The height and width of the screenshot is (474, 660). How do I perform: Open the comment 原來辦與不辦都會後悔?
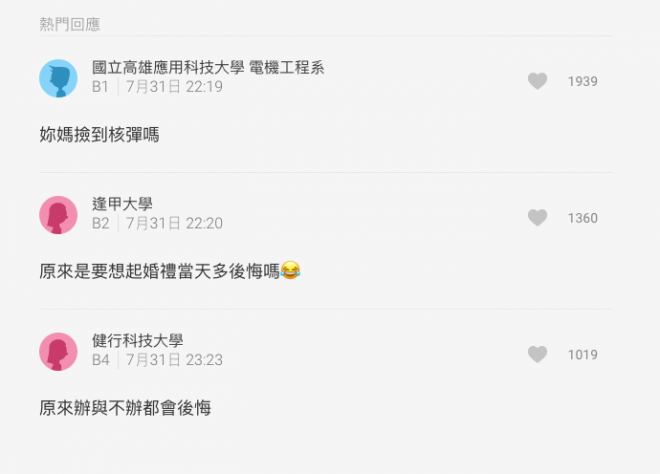tap(125, 407)
